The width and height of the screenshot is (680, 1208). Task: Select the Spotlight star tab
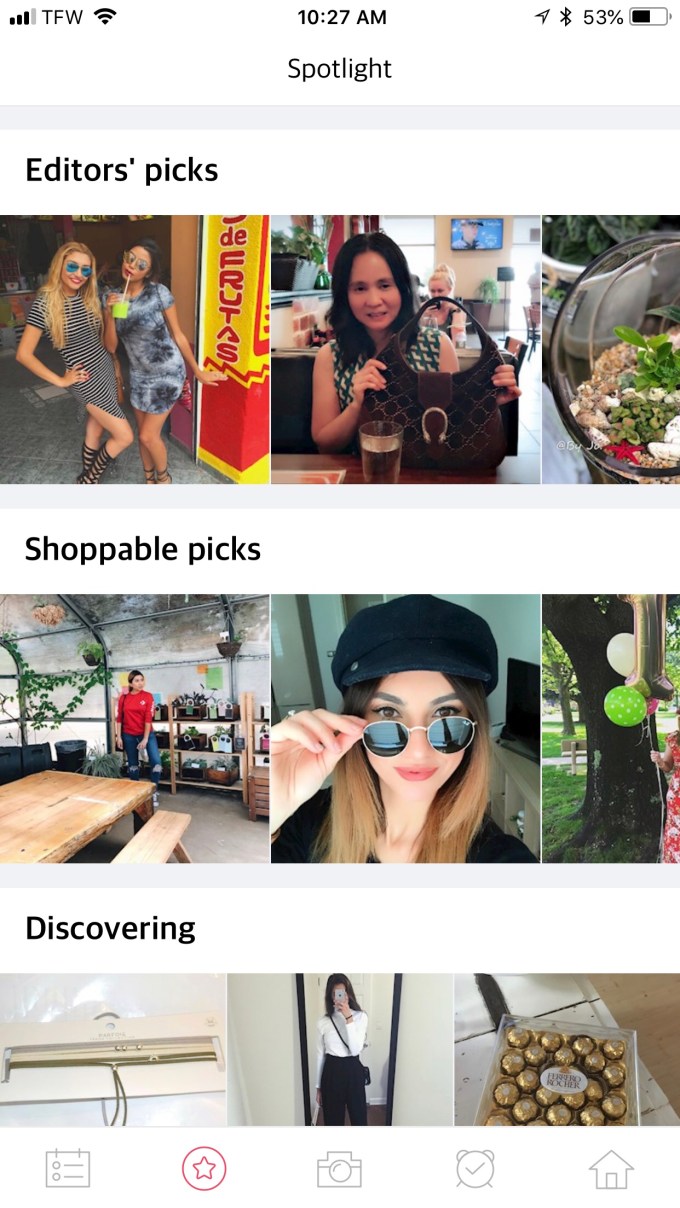(x=204, y=1168)
